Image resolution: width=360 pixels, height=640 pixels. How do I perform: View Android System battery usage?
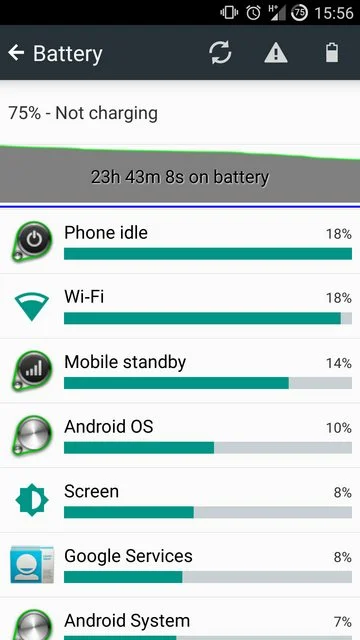point(180,619)
